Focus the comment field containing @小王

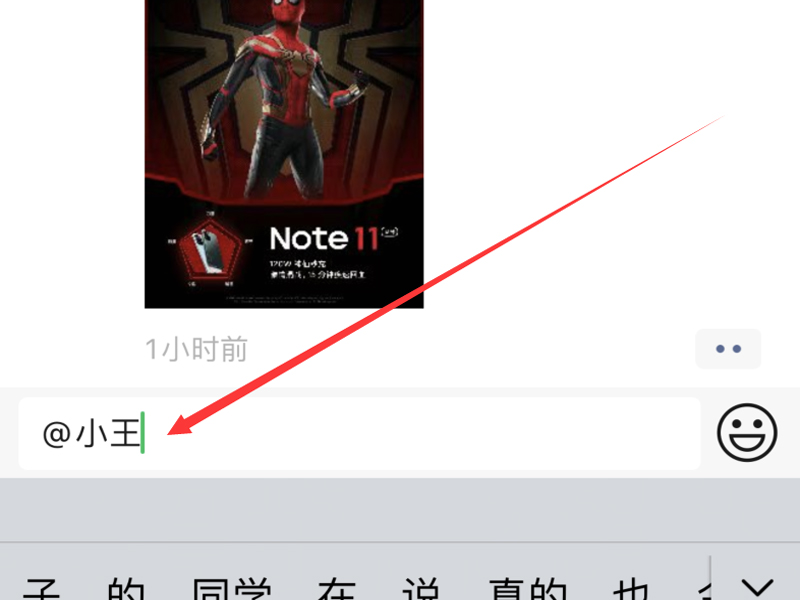[400, 434]
